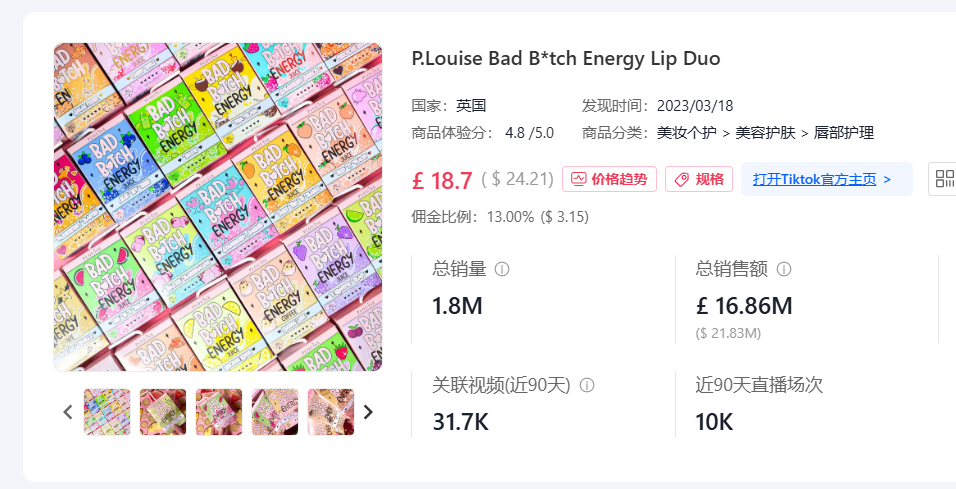Tap the 规格 specifications button
The image size is (956, 489).
(x=699, y=179)
